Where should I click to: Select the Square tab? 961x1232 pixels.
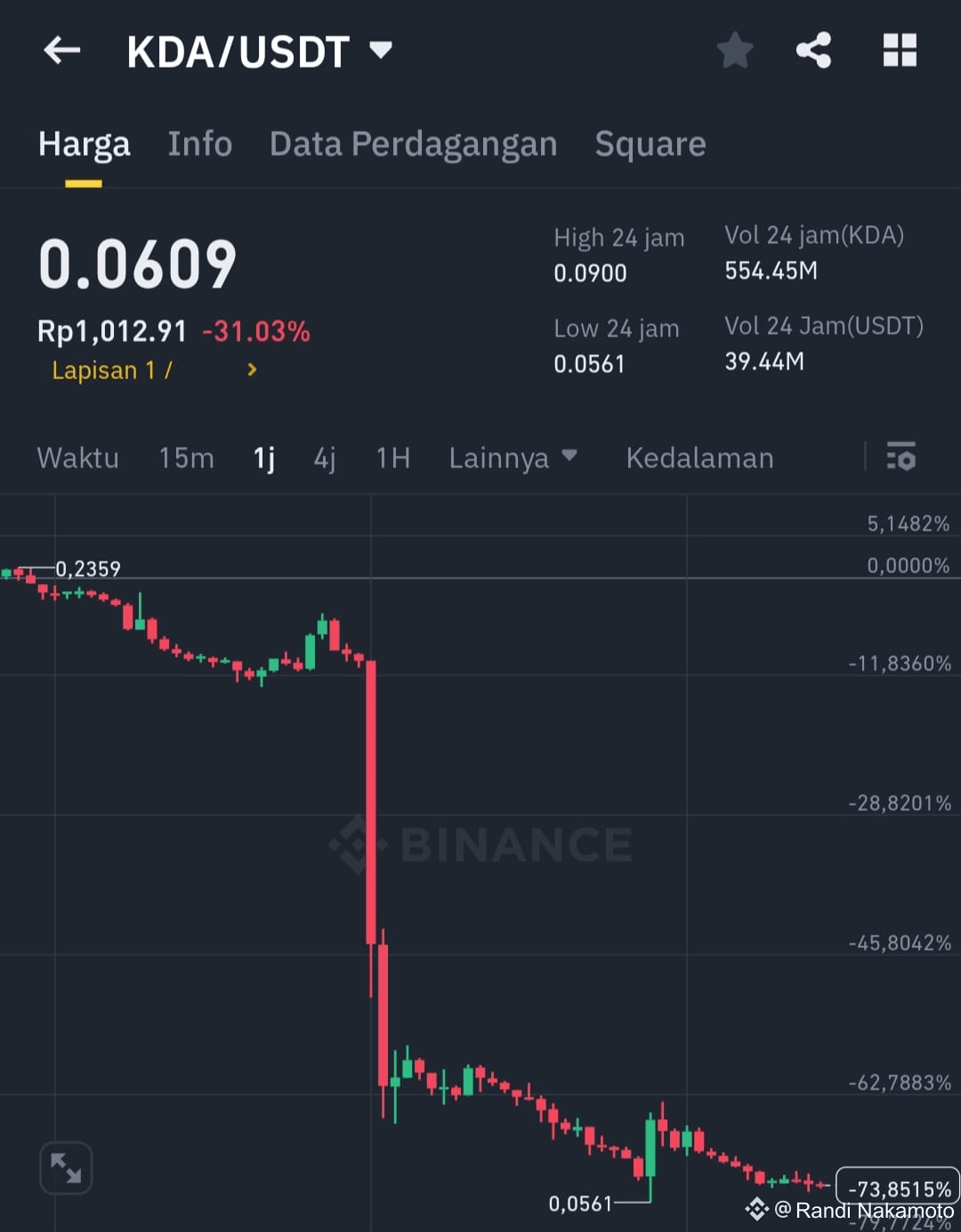650,143
